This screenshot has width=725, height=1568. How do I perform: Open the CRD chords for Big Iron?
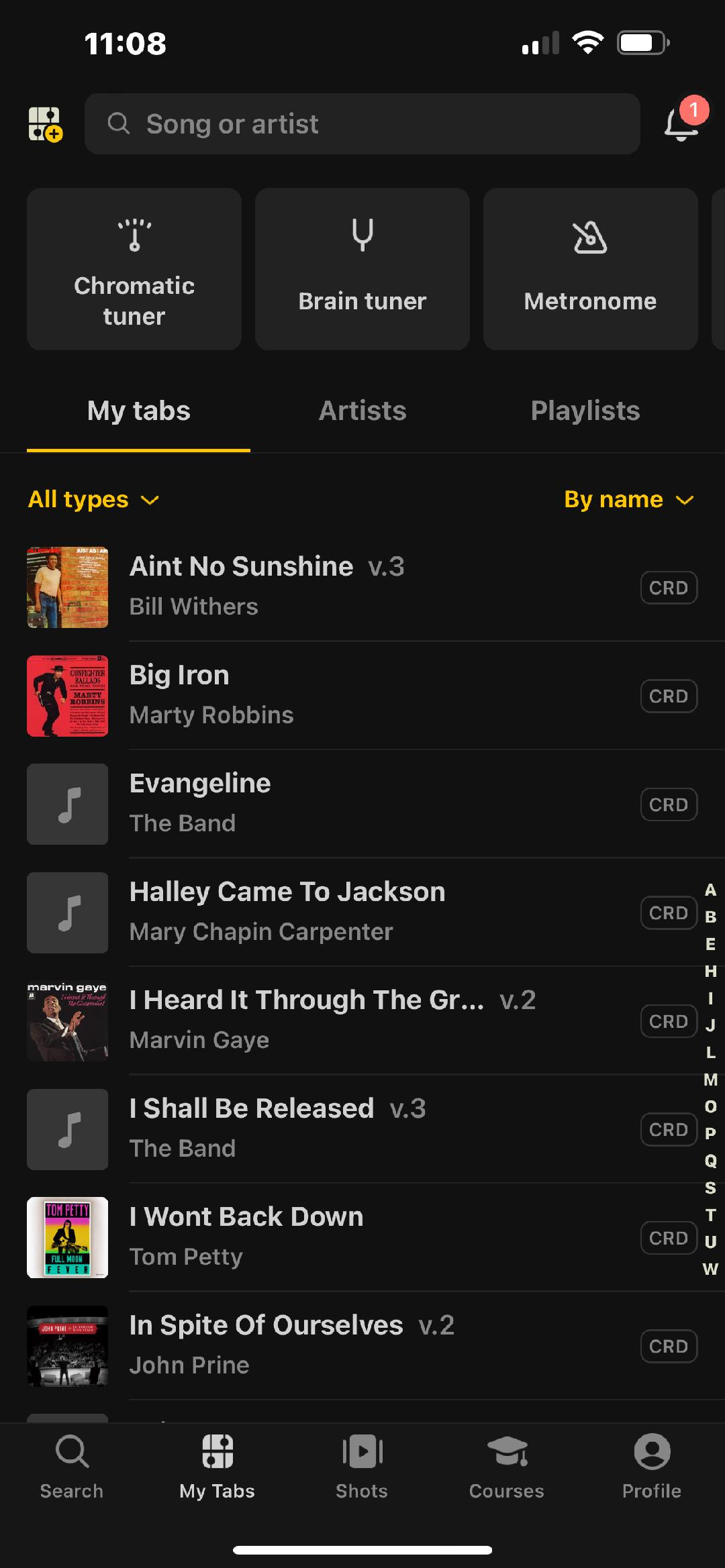pos(669,696)
